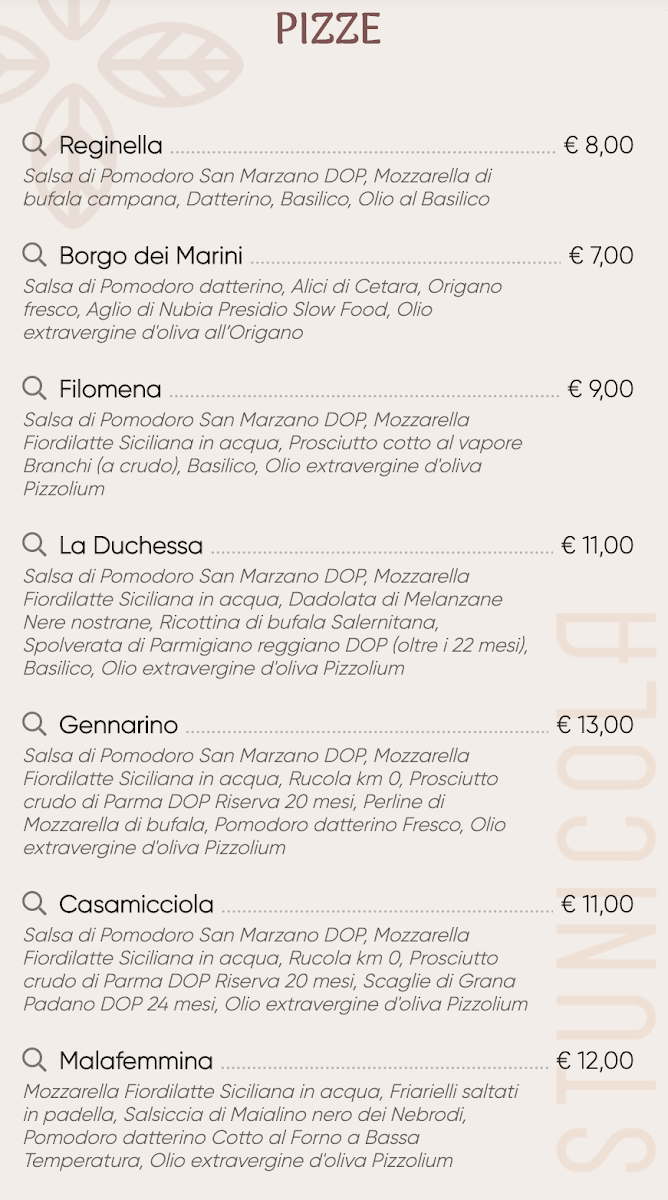Screen dimensions: 668x1200
Task: Tap the magnifier beside Filomena
Action: pos(34,388)
